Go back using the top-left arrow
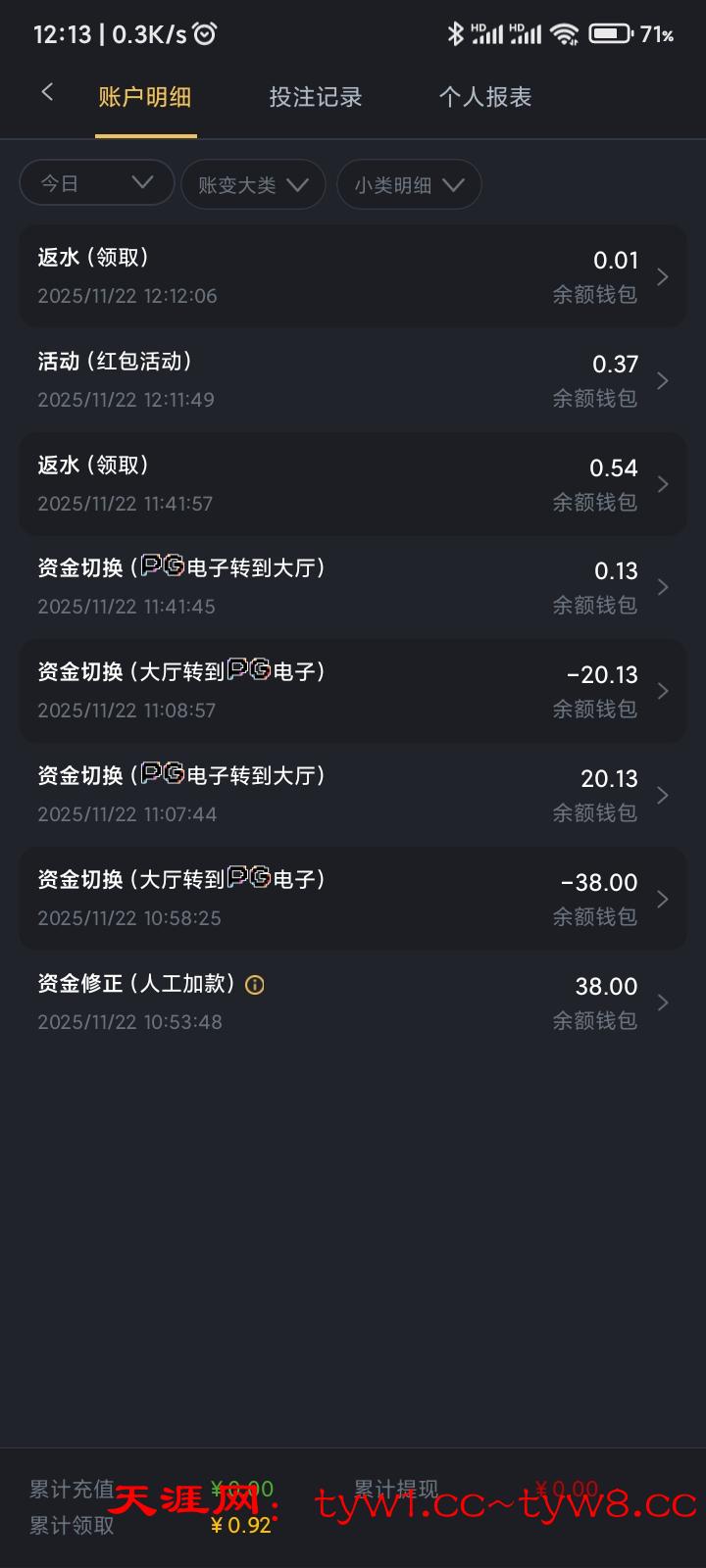Viewport: 706px width, 1568px height. (47, 93)
